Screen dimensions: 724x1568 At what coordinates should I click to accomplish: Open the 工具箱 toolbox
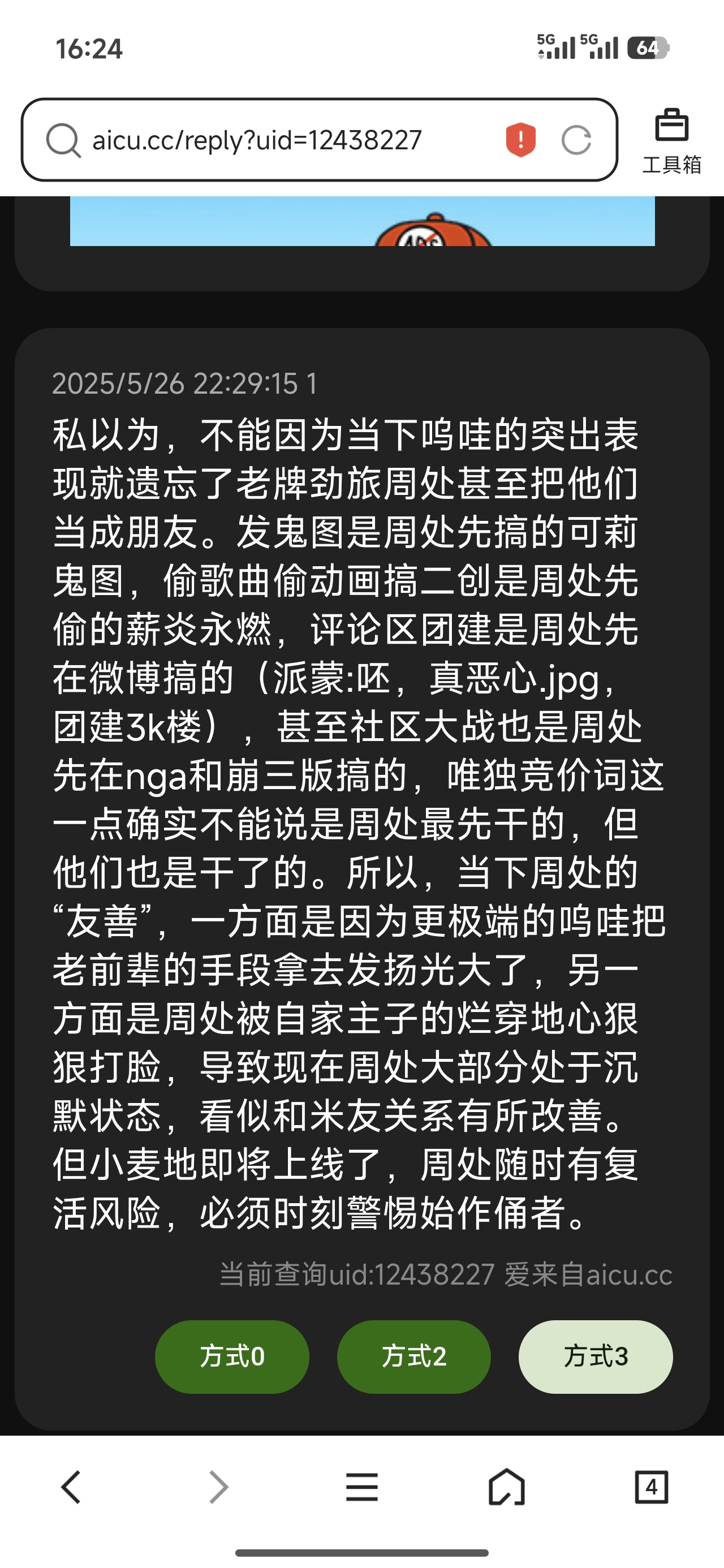click(x=671, y=141)
